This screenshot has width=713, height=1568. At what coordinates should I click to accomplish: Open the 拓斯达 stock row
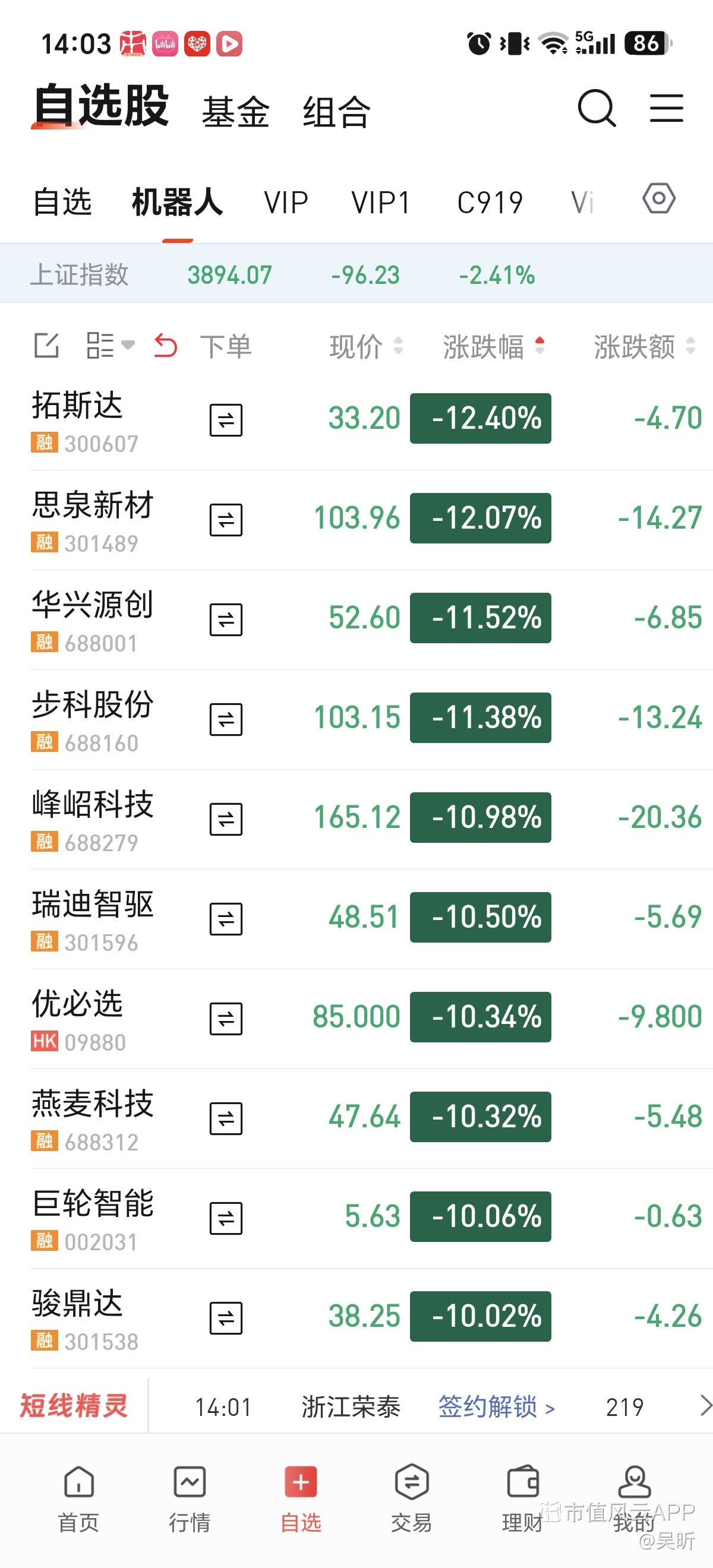356,420
